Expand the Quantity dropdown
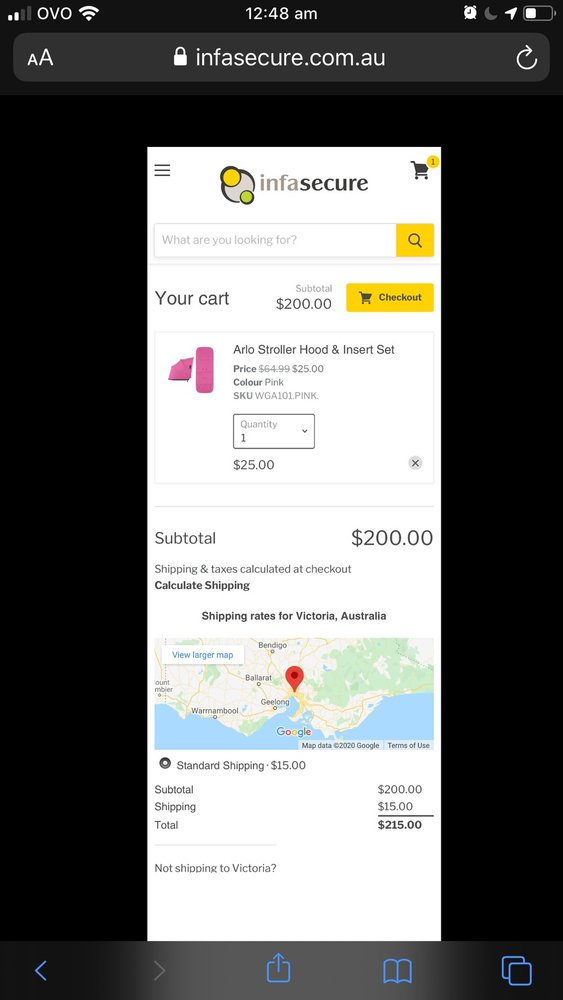The height and width of the screenshot is (1000, 563). (x=274, y=431)
